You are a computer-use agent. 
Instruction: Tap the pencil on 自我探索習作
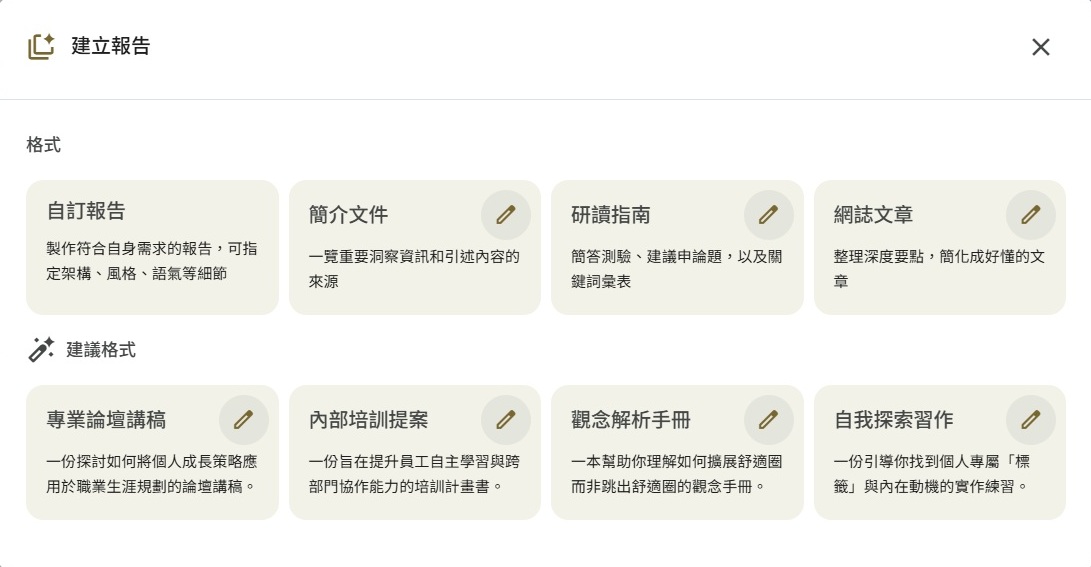pyautogui.click(x=1031, y=420)
